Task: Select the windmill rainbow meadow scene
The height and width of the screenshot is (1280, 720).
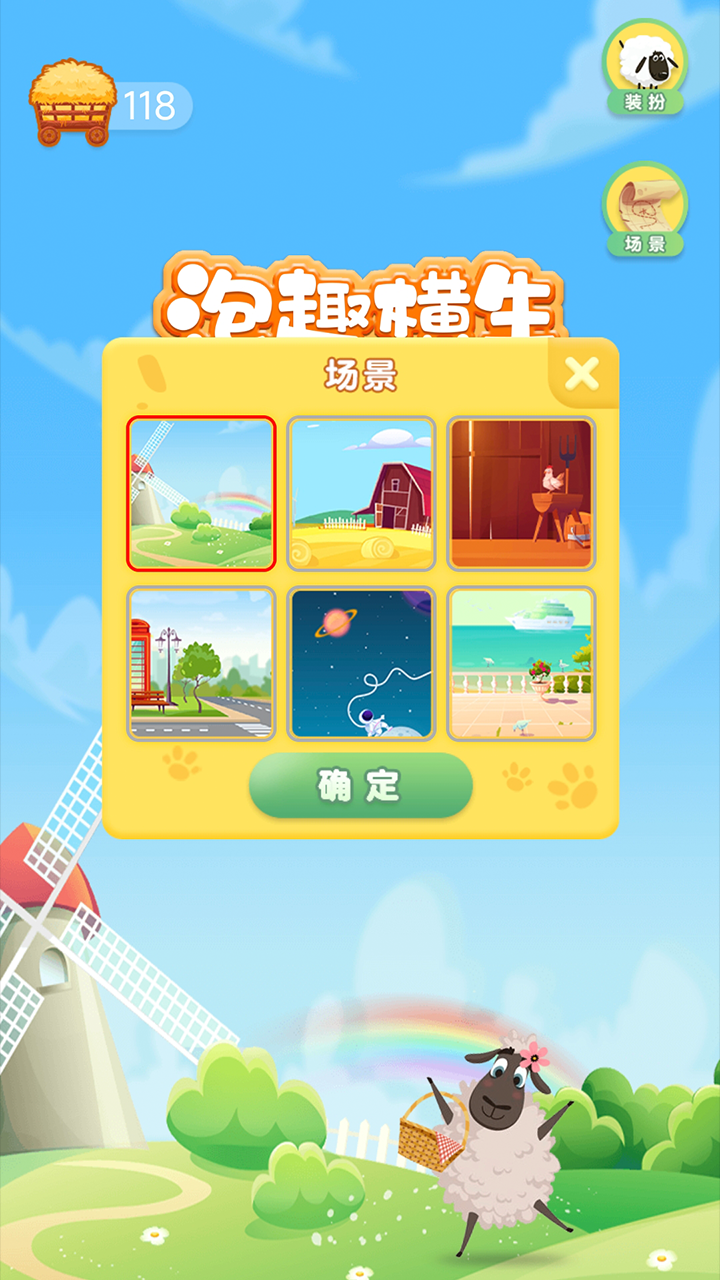Action: pos(201,493)
